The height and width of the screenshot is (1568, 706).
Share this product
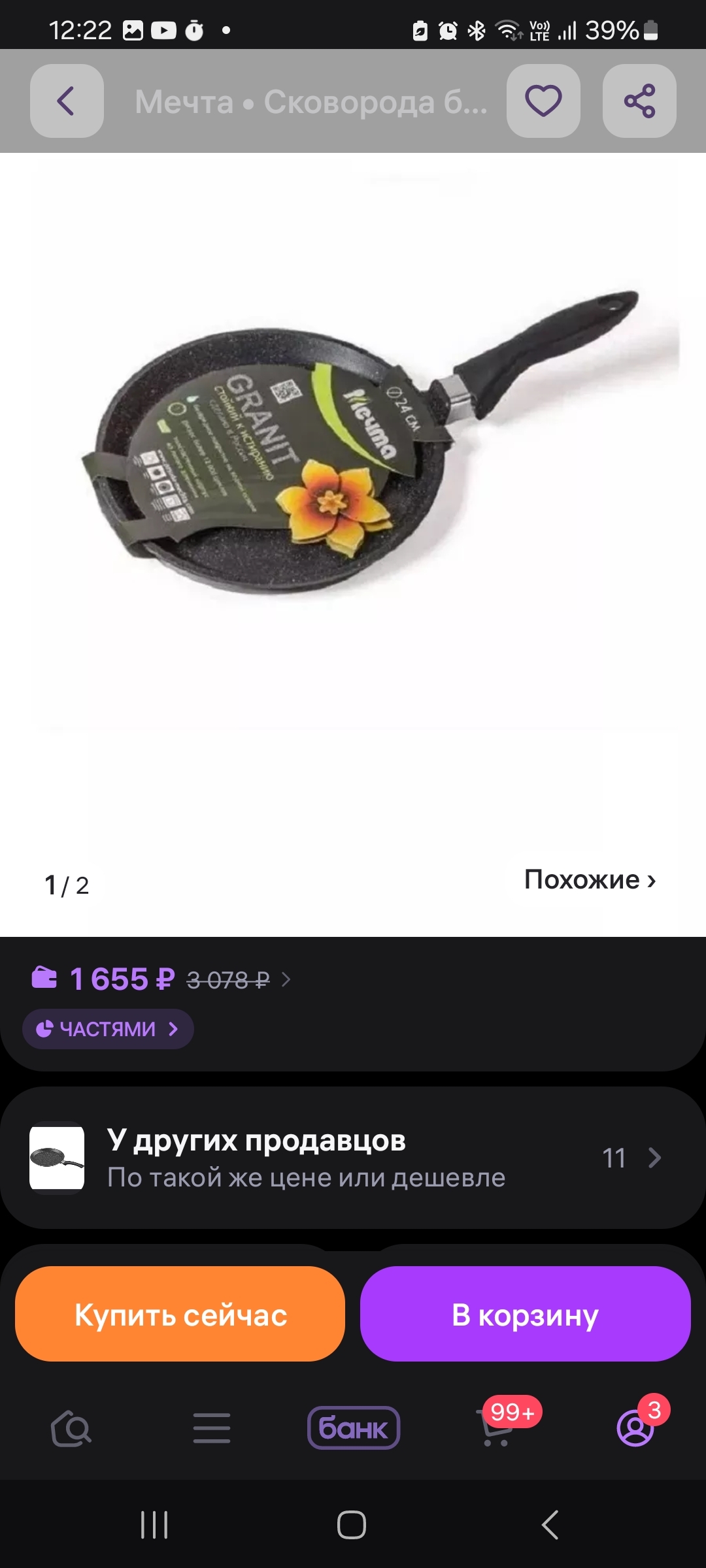click(x=639, y=101)
